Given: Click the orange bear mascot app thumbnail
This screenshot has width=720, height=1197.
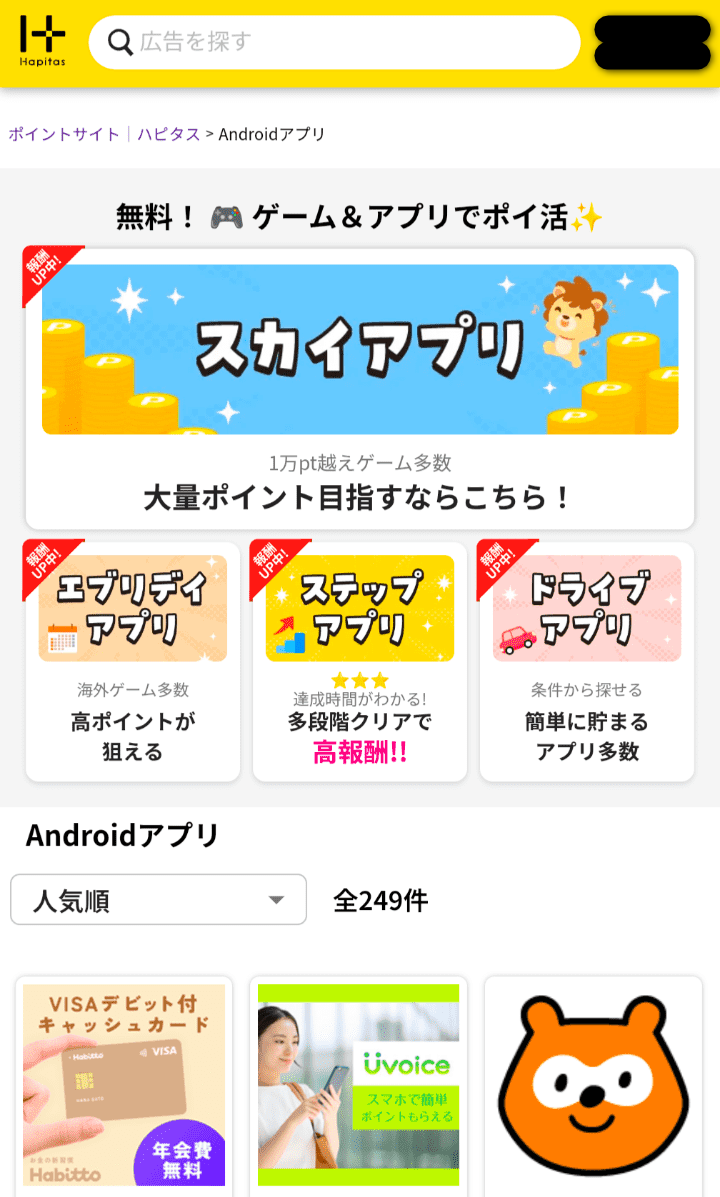Looking at the screenshot, I should (593, 1085).
